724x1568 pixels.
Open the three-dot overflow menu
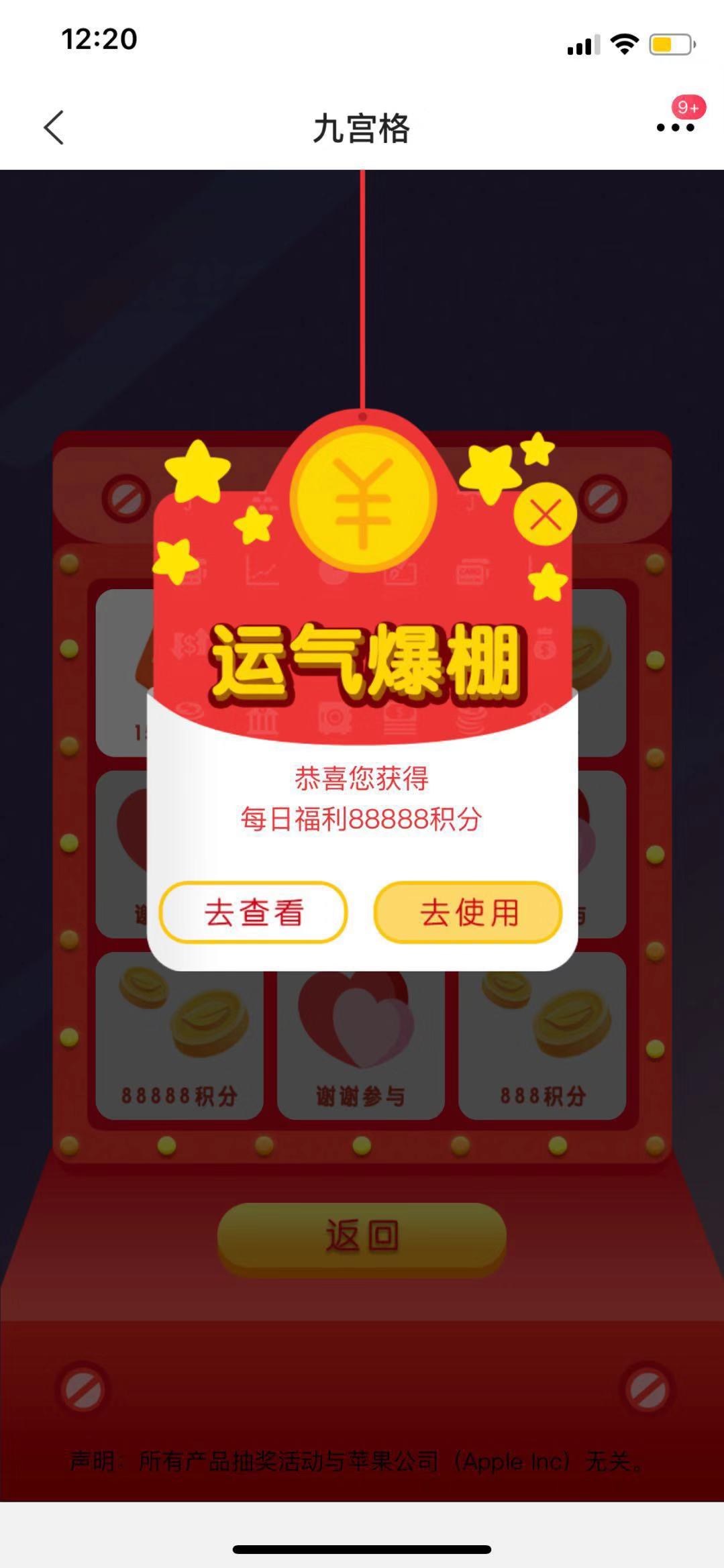pos(675,127)
